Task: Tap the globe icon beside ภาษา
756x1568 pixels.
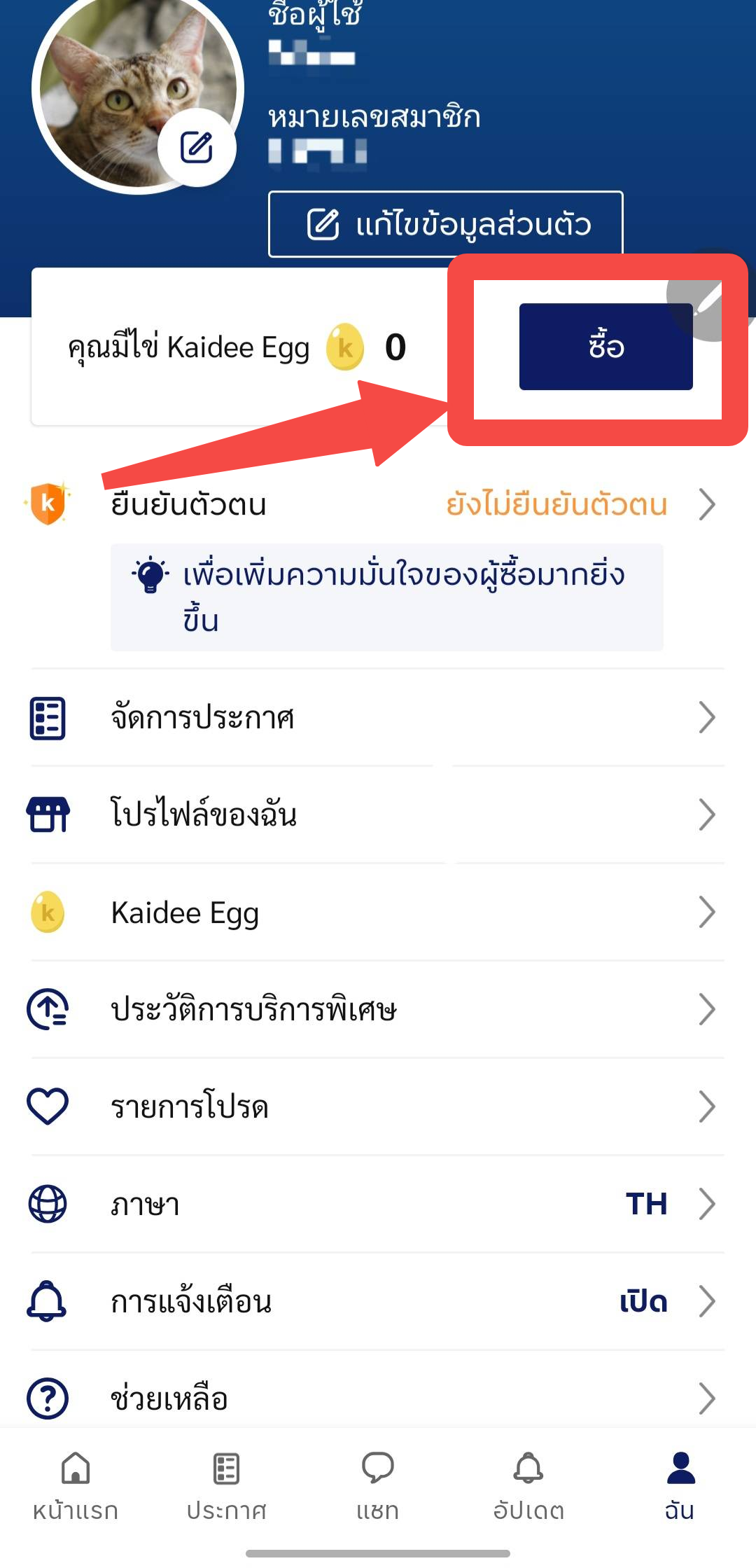Action: [46, 1204]
